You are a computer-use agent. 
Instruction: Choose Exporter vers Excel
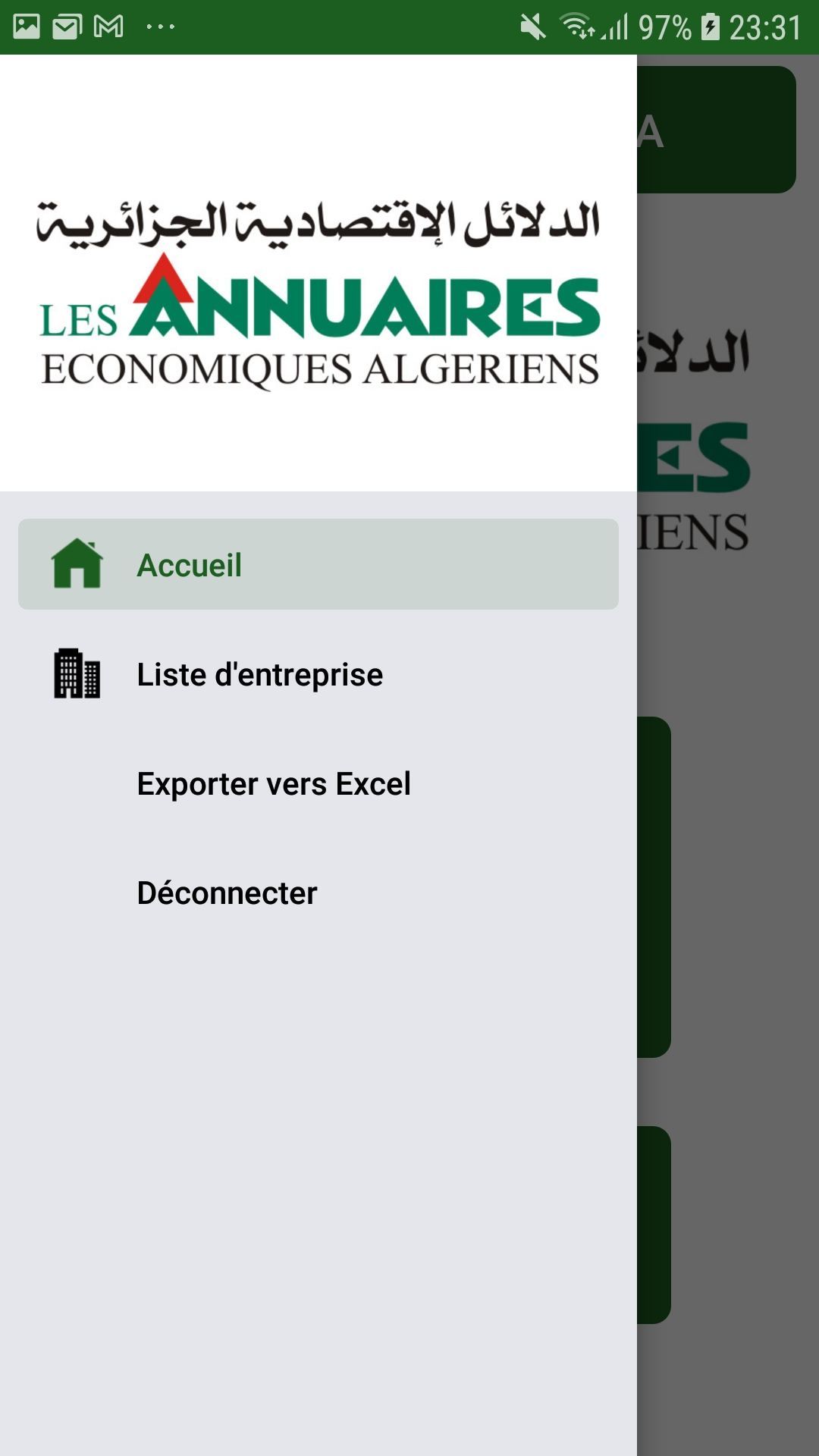pyautogui.click(x=318, y=783)
